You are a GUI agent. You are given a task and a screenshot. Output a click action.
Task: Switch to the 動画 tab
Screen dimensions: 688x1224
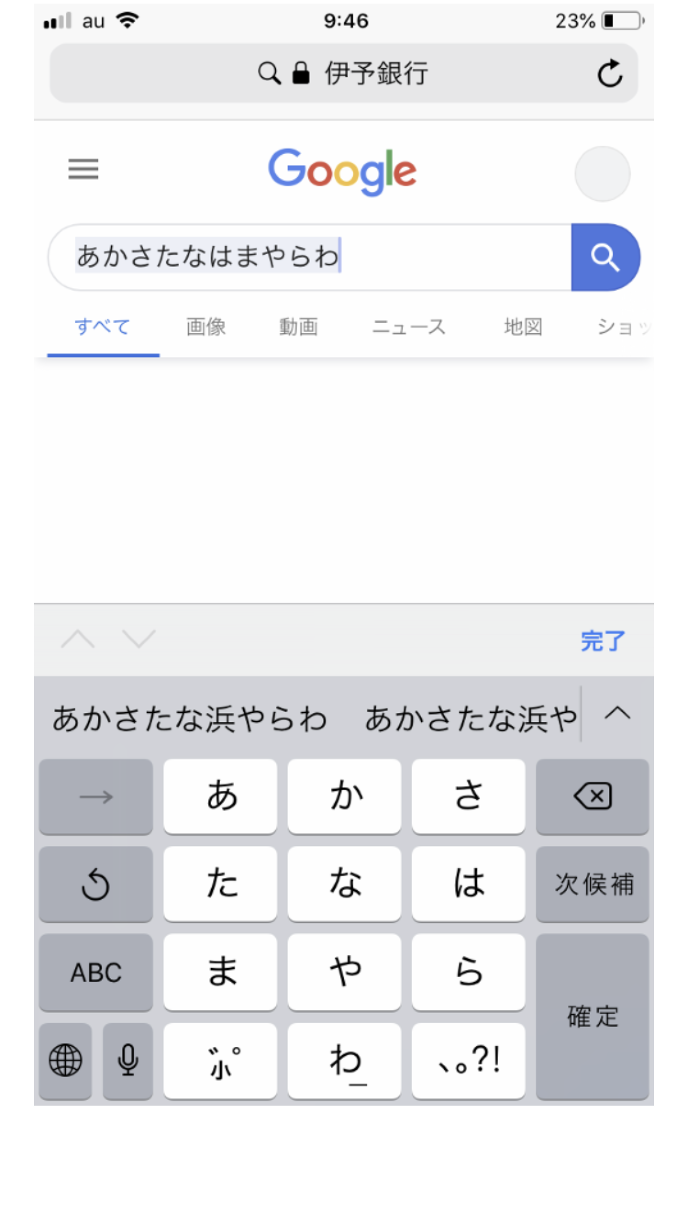(x=298, y=327)
